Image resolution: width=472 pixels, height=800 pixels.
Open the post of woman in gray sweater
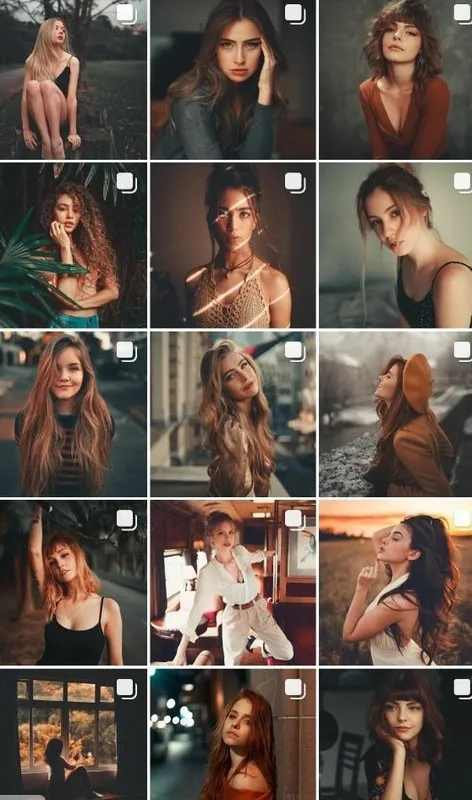pos(233,79)
